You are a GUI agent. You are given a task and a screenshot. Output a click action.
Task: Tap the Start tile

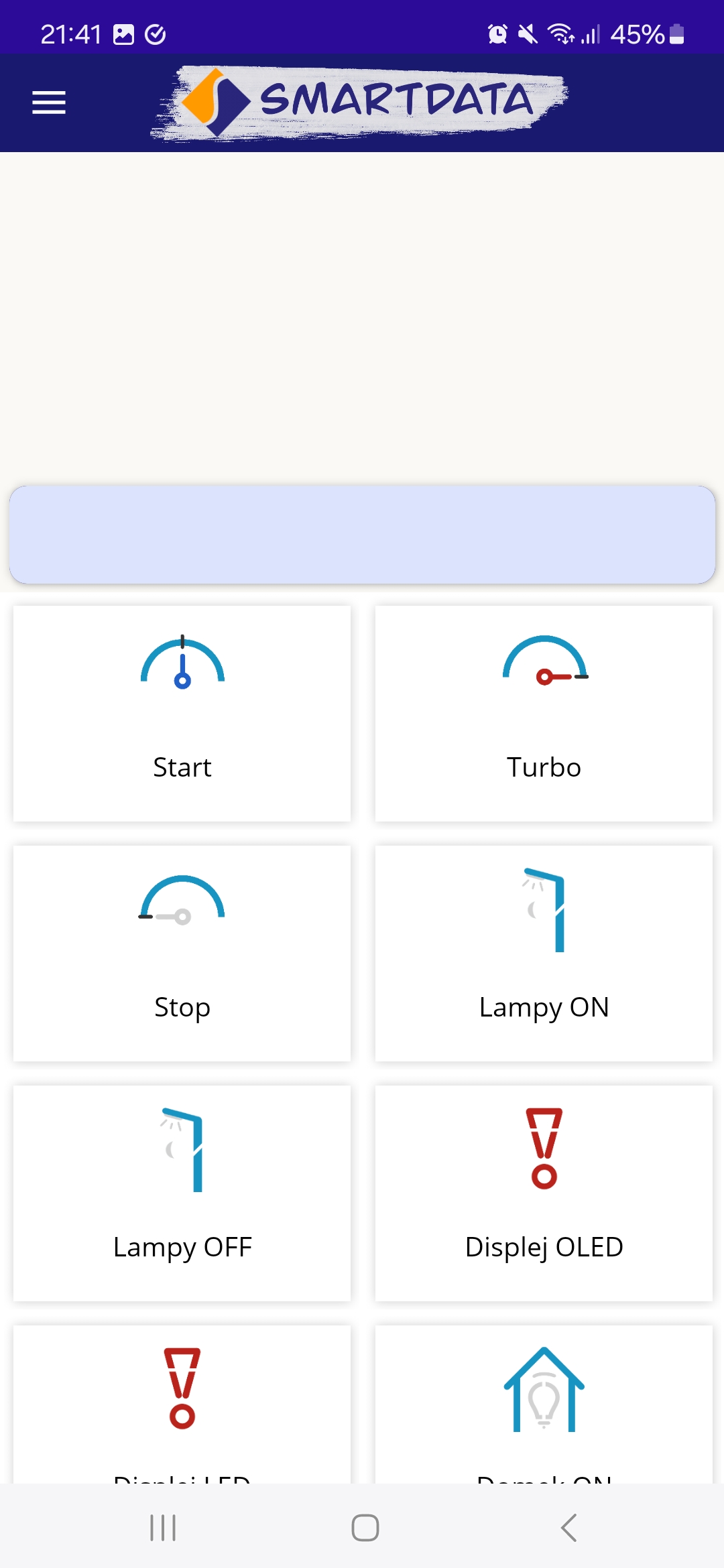pyautogui.click(x=182, y=714)
